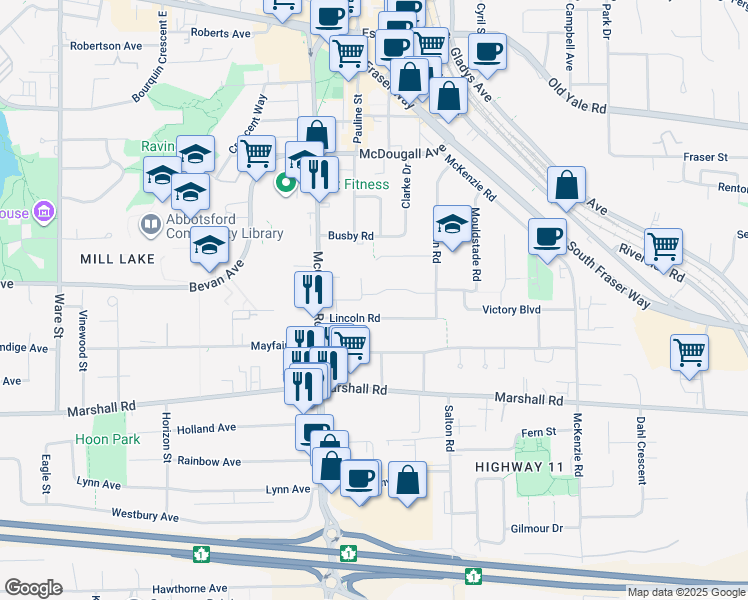Tap the coffee cup marker near Old Yale Rd
This screenshot has width=748, height=600.
(x=487, y=52)
